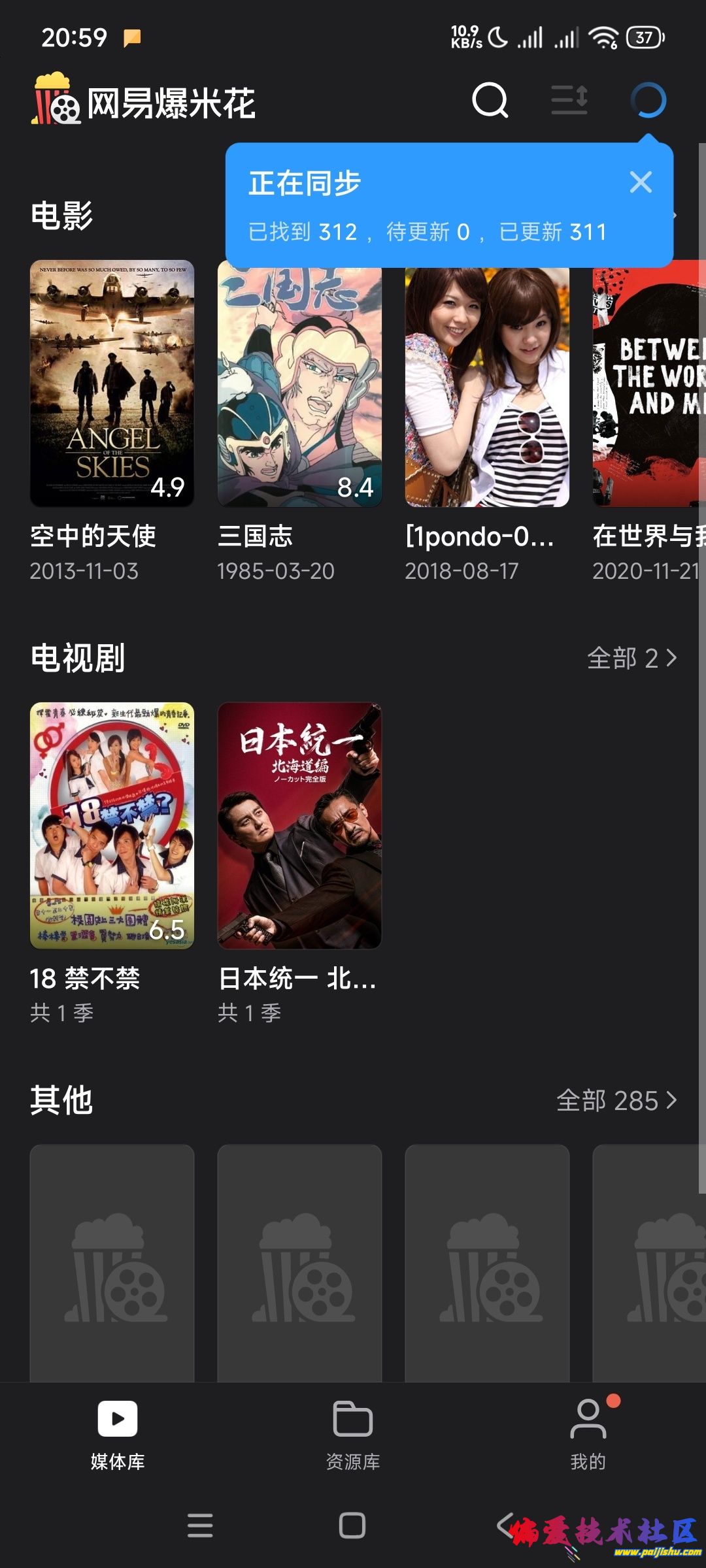Open the search icon in the header
The height and width of the screenshot is (1568, 706).
point(490,101)
